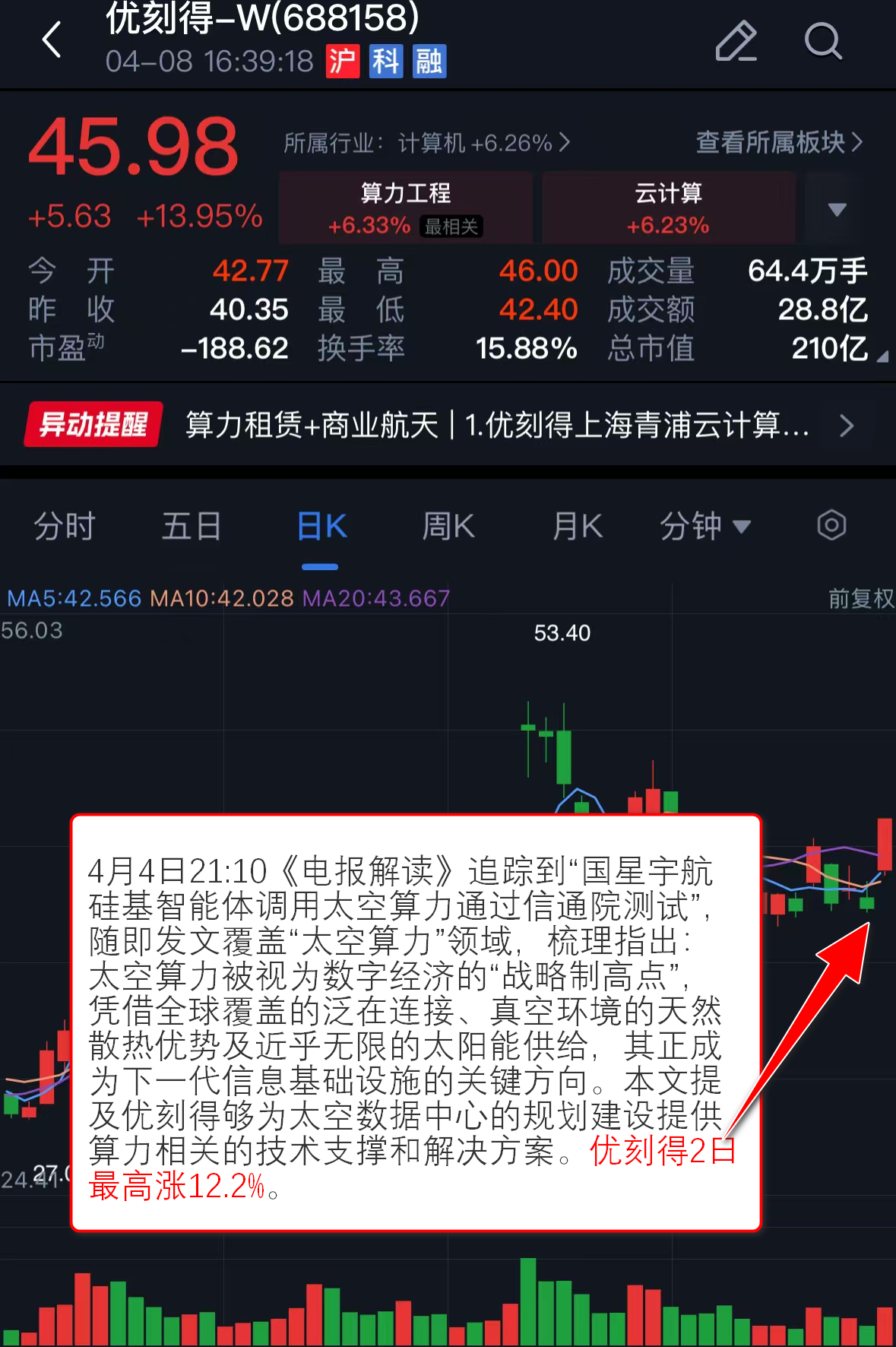
Task: Switch to 周K chart tab
Action: pyautogui.click(x=448, y=526)
